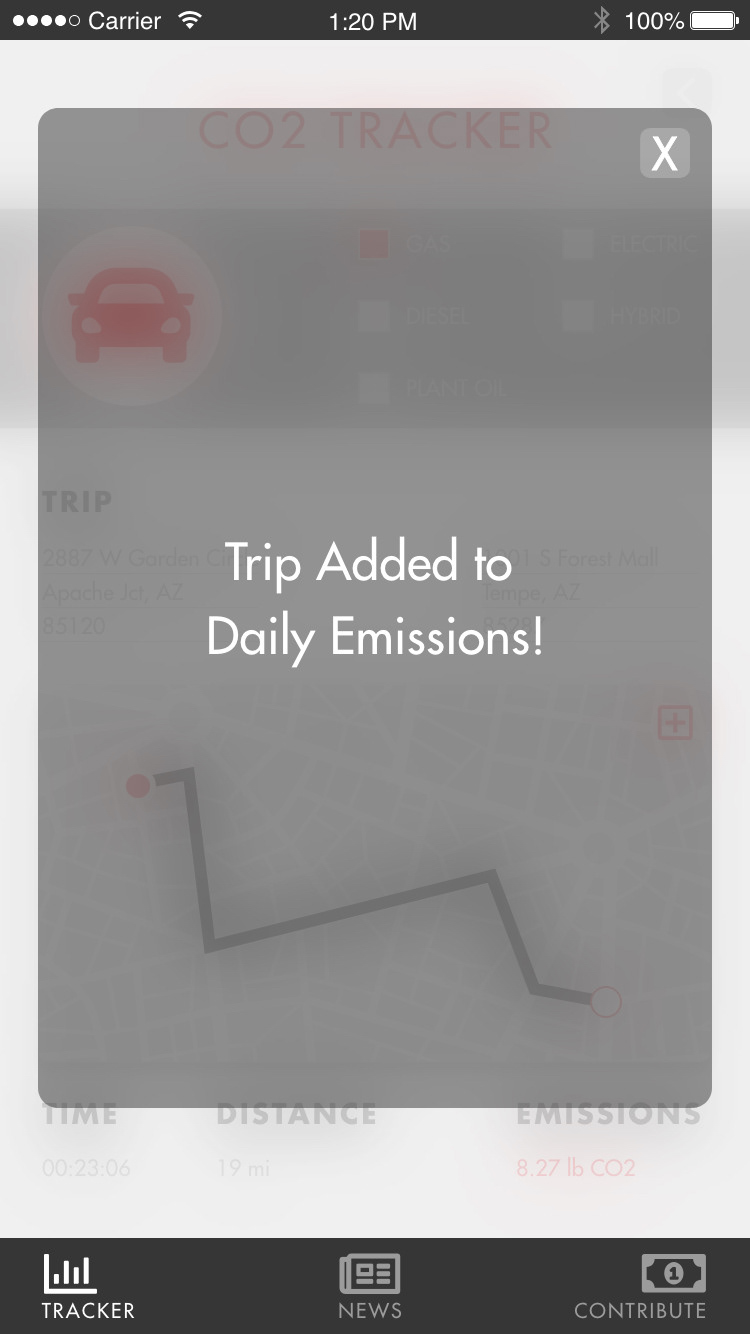
Task: Open the Contribute tab
Action: [640, 1287]
